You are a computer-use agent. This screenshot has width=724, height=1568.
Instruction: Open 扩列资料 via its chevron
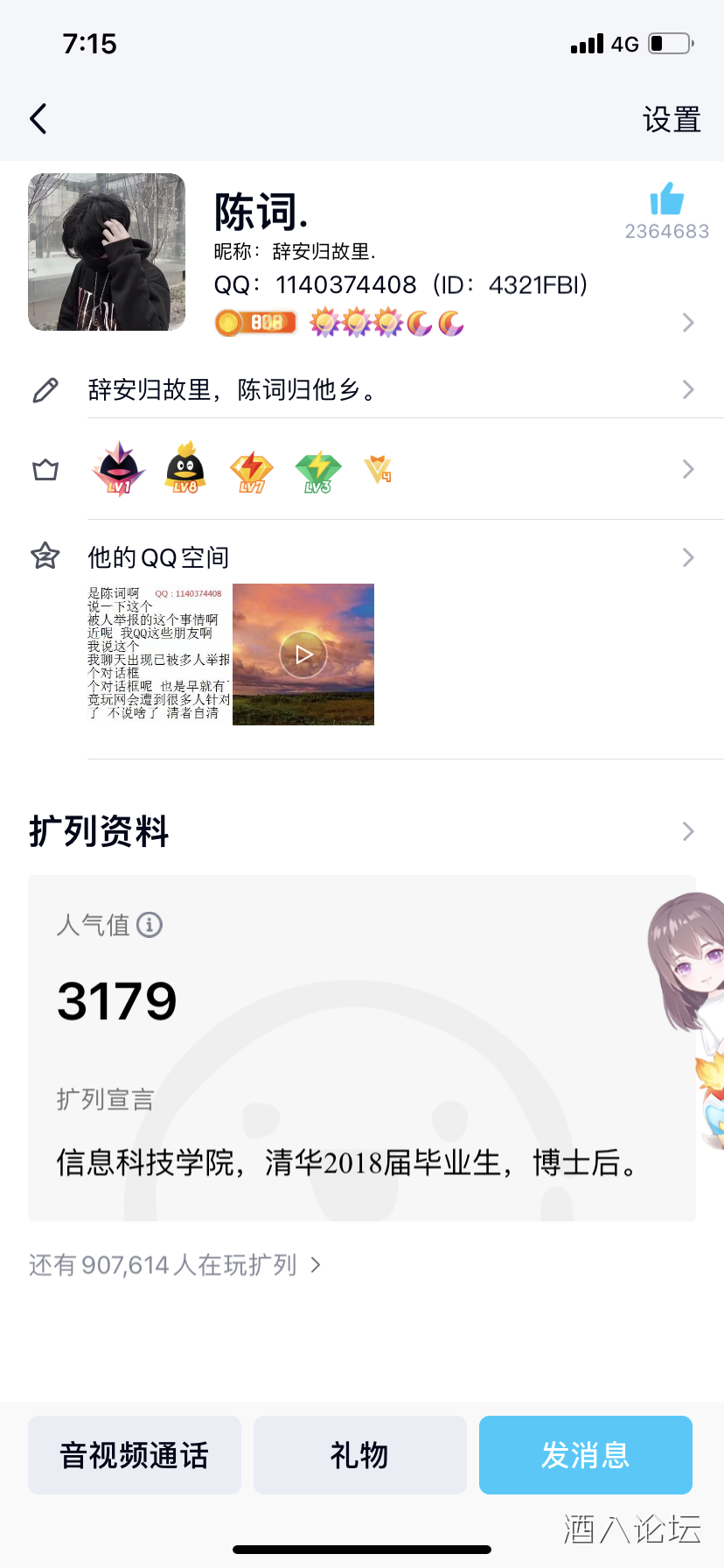point(688,830)
